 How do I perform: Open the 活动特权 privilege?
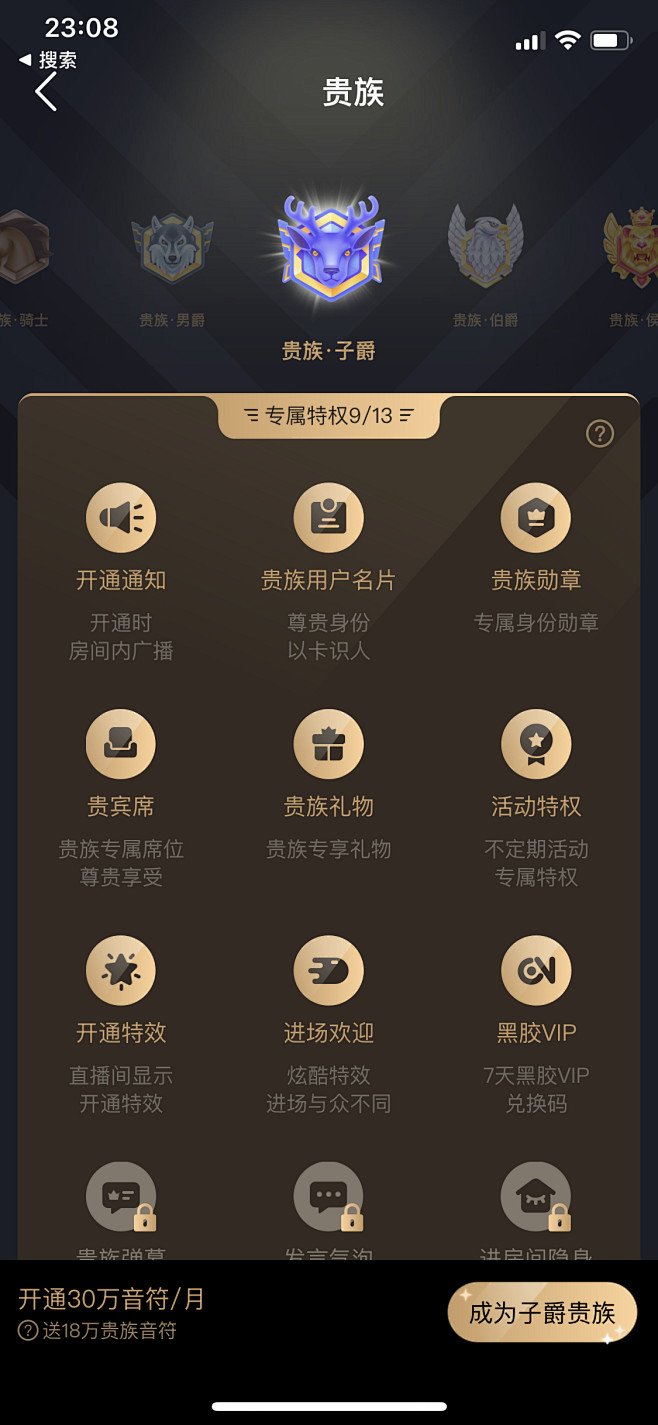[536, 744]
